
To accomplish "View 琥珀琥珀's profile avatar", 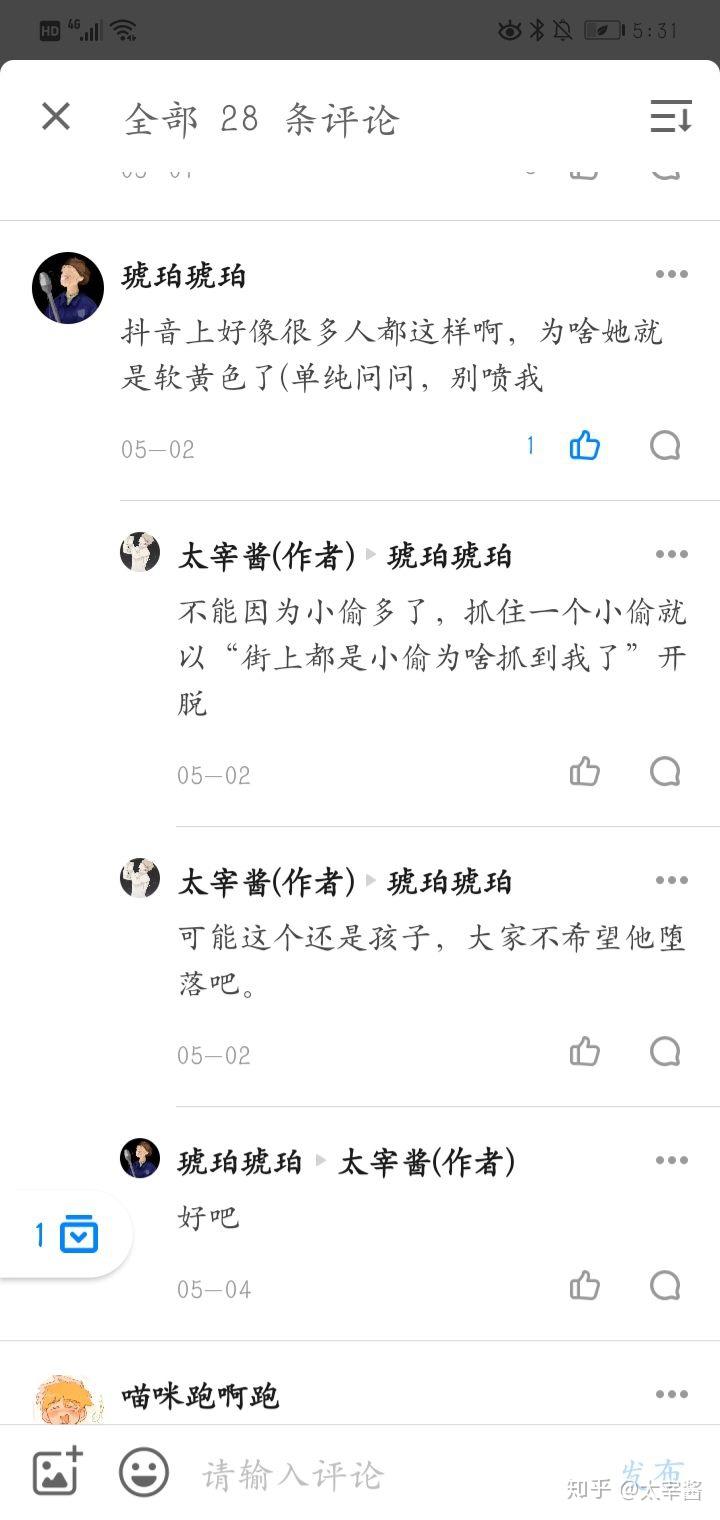I will coord(68,288).
